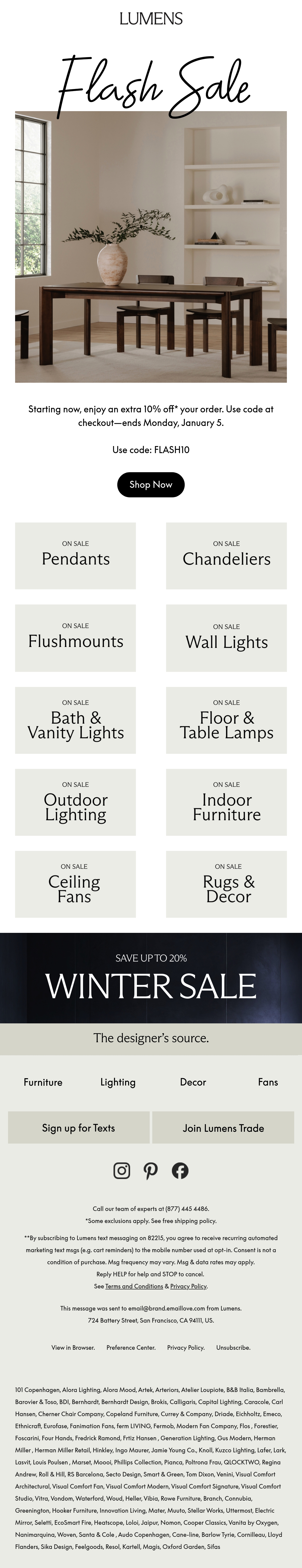The width and height of the screenshot is (302, 1568).
Task: Open Lumens Facebook page
Action: (x=180, y=1170)
